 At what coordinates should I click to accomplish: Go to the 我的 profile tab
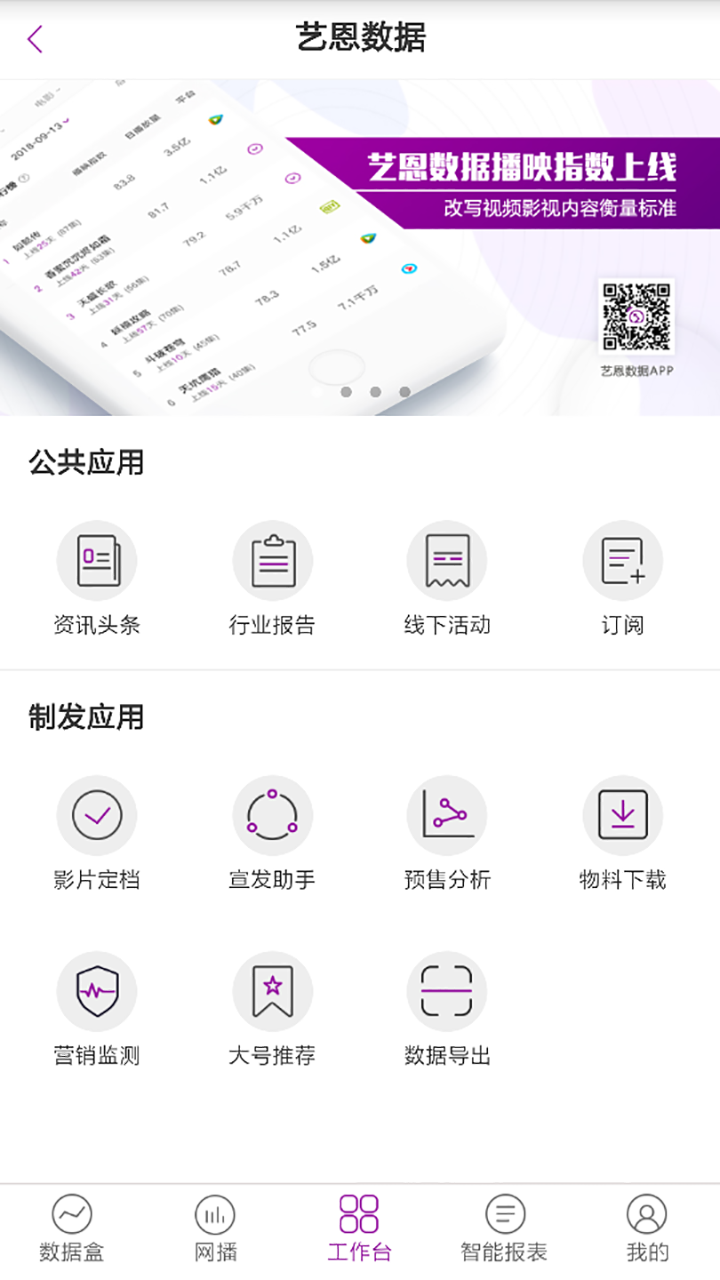647,1229
